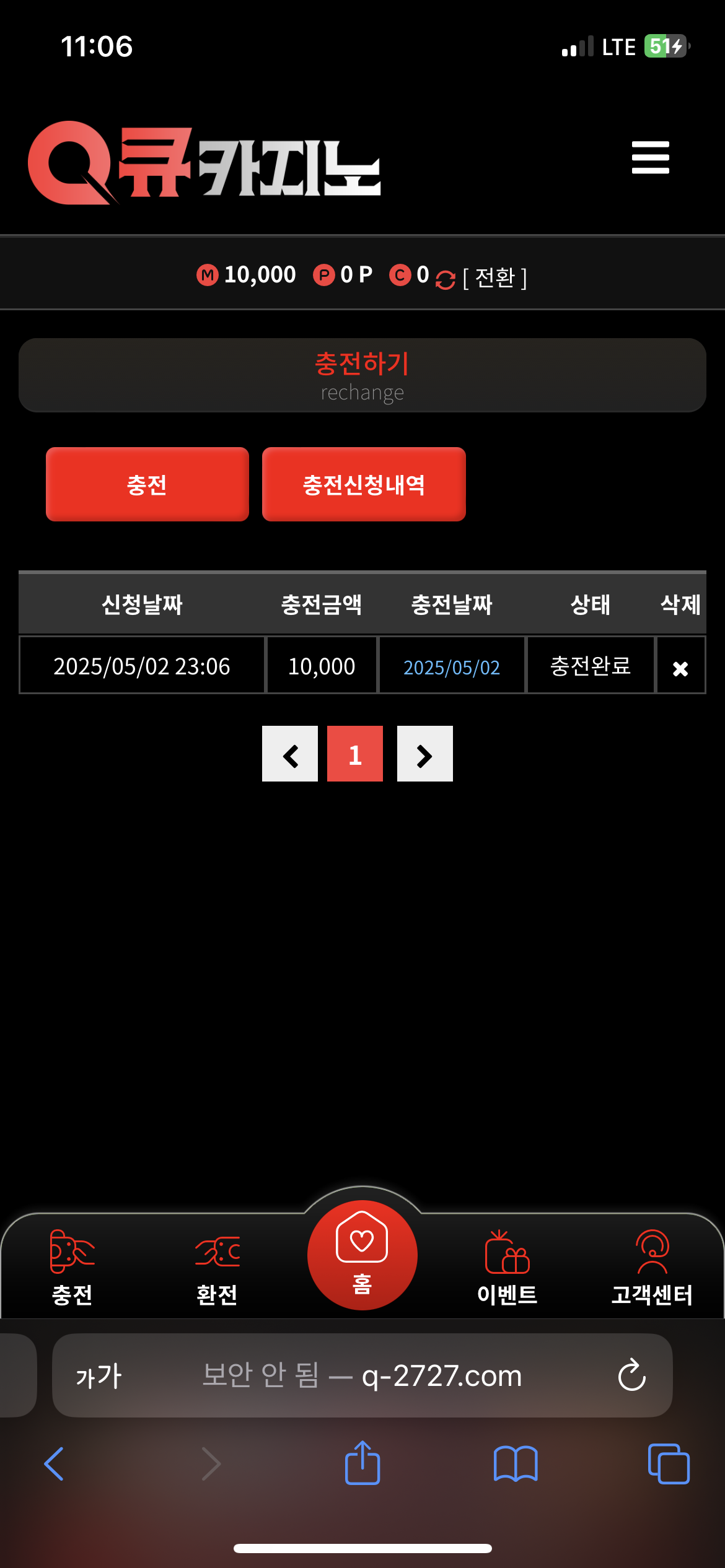This screenshot has height=1568, width=725.
Task: Open the 가가 text size menu
Action: 99,1376
